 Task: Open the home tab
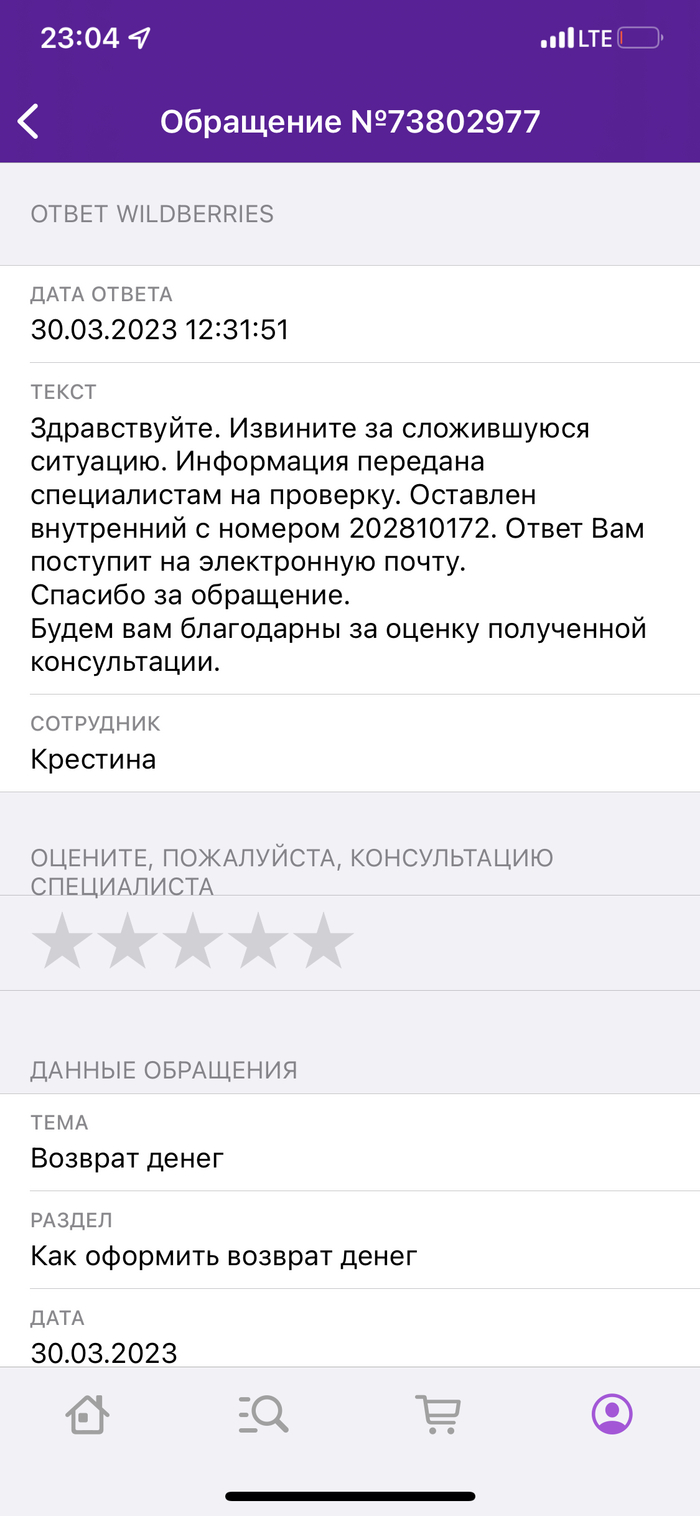87,1414
